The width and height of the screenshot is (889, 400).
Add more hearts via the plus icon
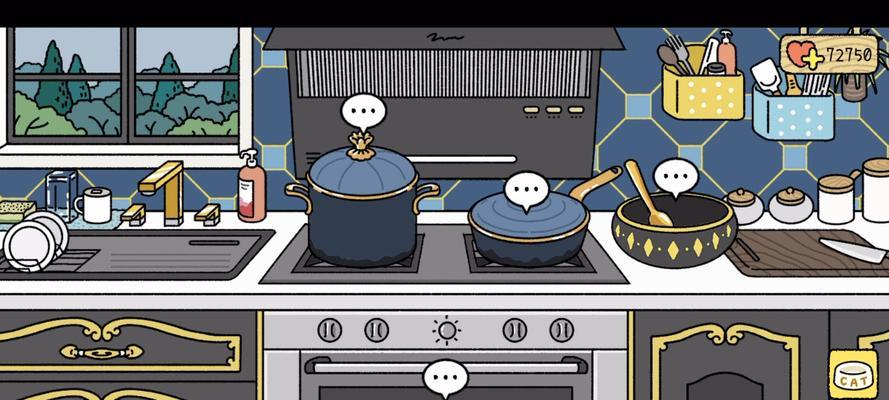pos(811,57)
